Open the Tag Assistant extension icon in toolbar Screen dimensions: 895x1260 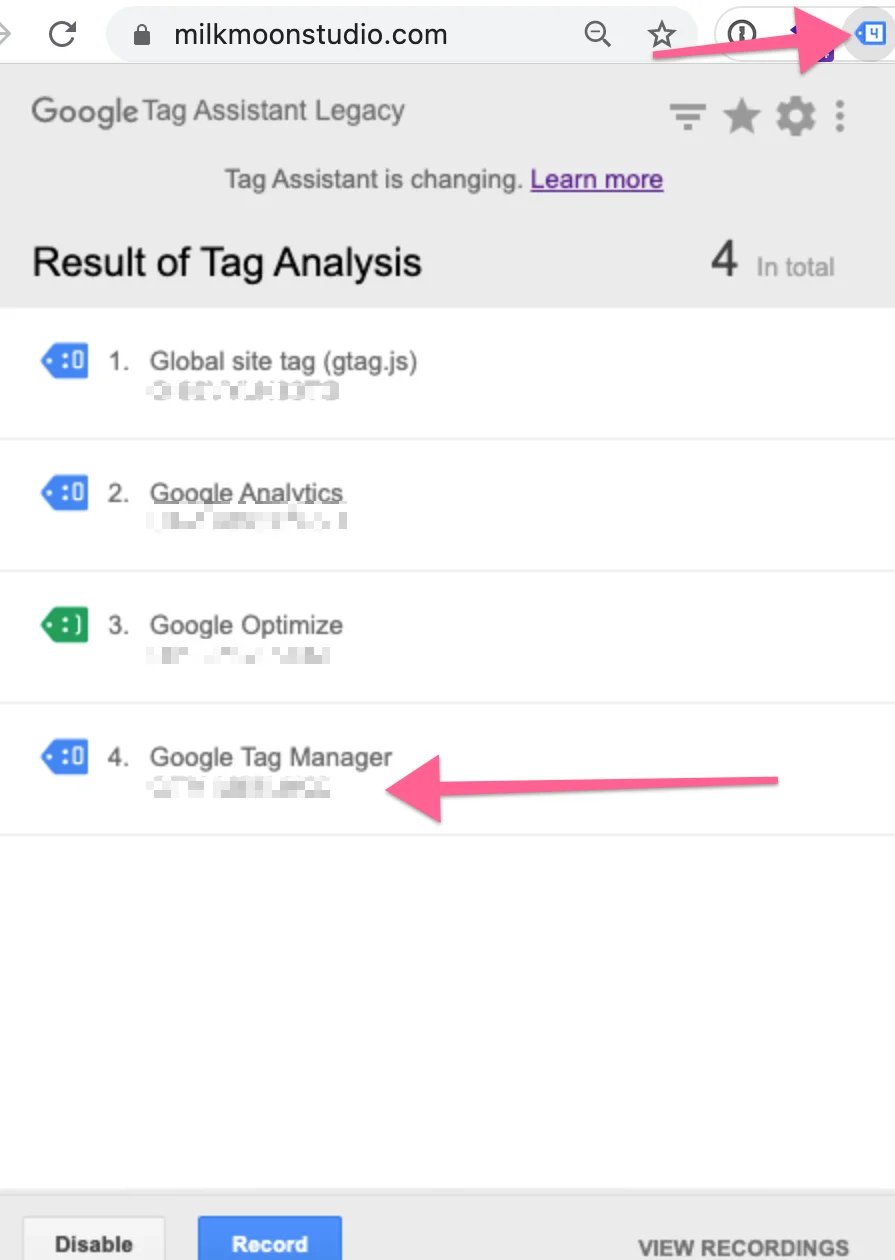[869, 32]
